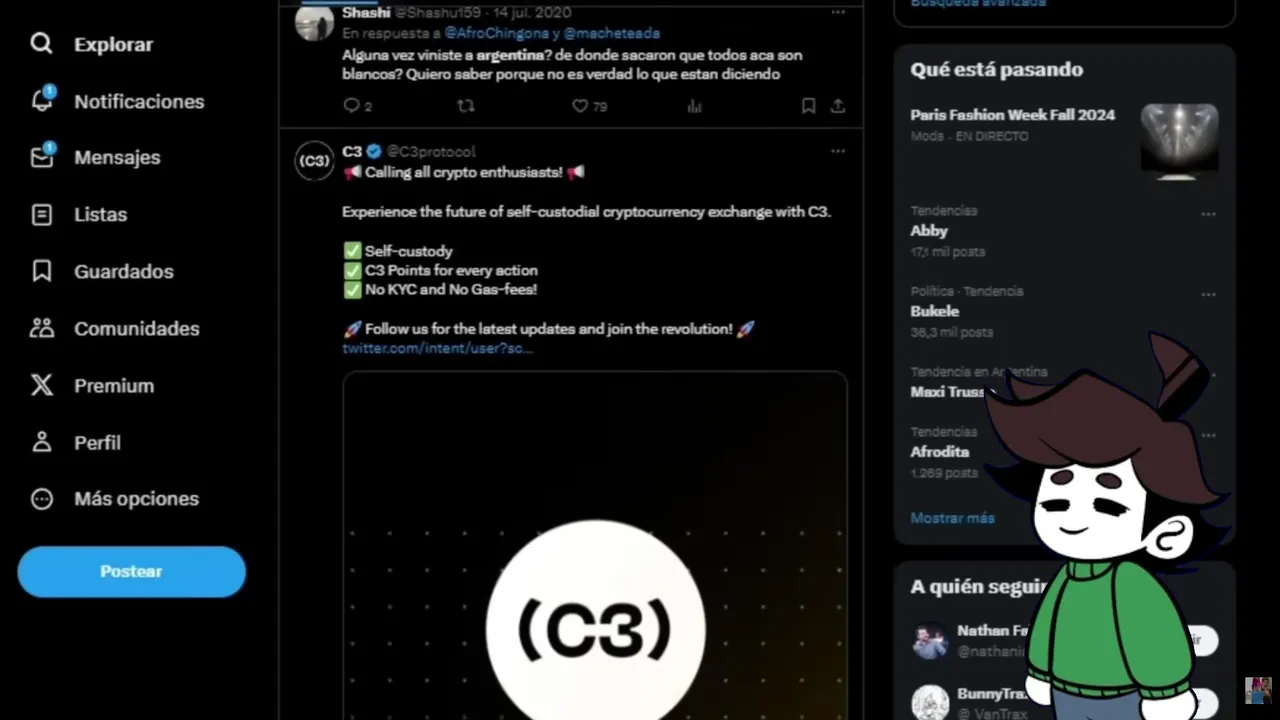Open Más opciones menu
Screen dimensions: 1280x720
(136, 498)
